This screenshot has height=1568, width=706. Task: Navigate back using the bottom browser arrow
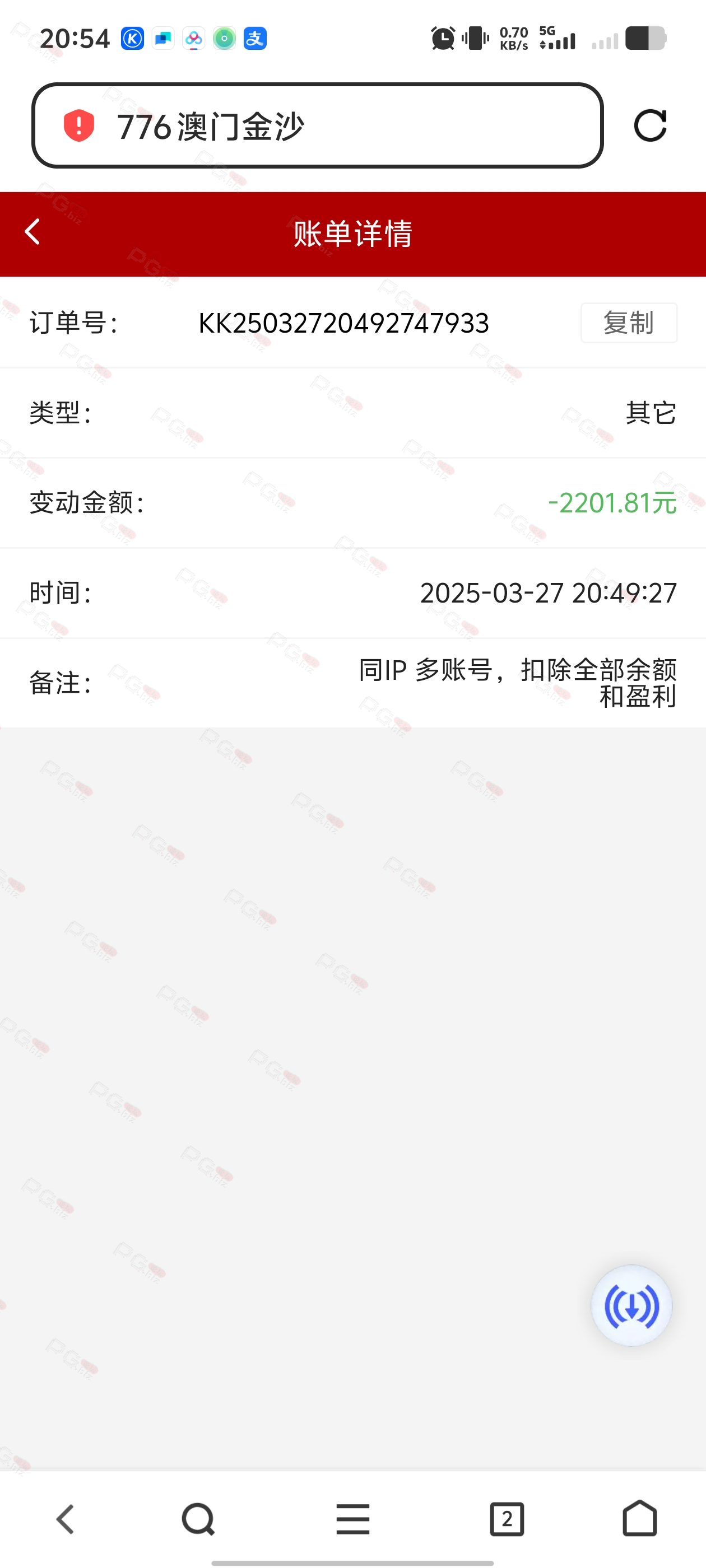pos(65,1519)
